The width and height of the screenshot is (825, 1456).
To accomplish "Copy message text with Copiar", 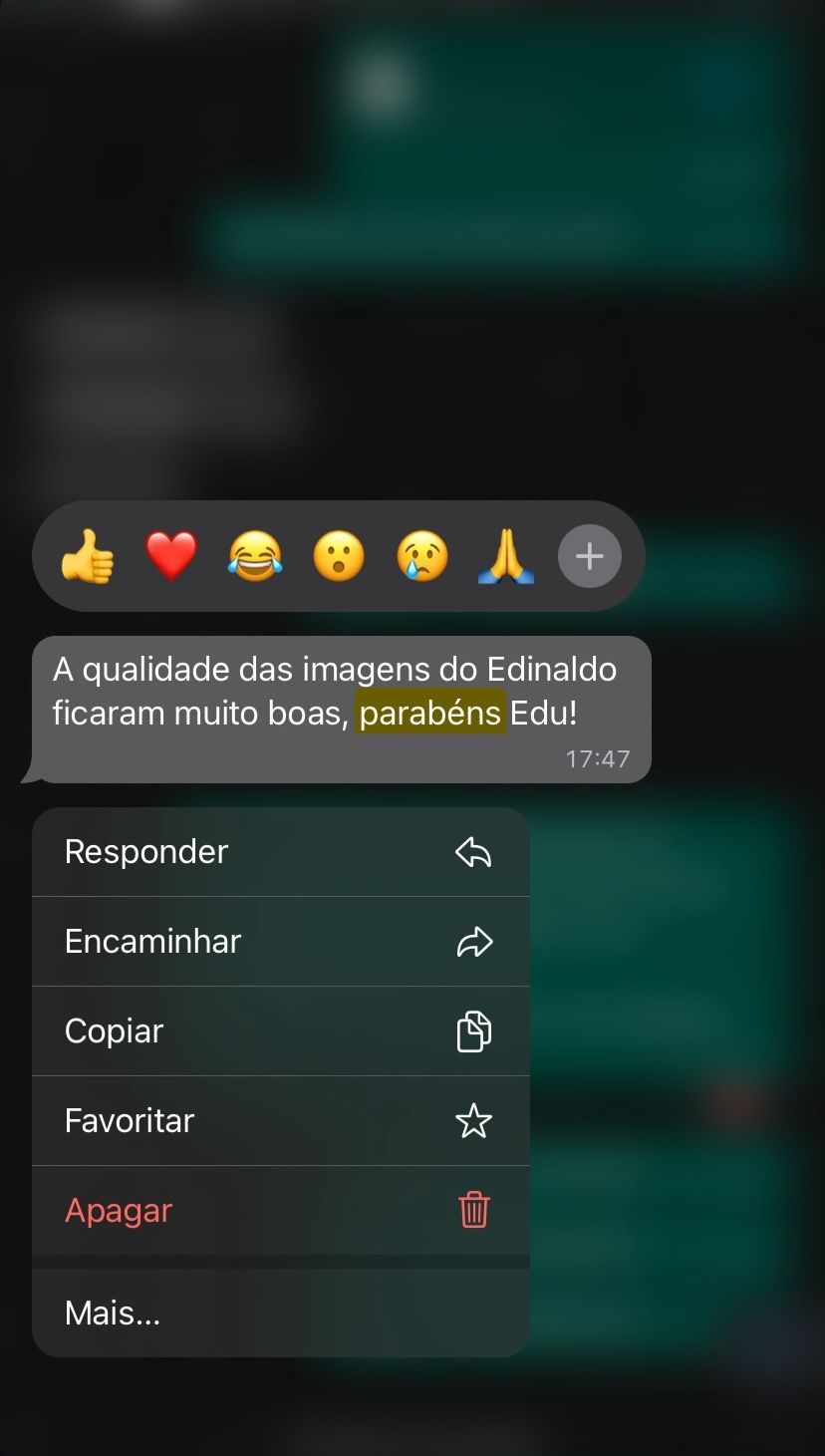I will pyautogui.click(x=280, y=1031).
